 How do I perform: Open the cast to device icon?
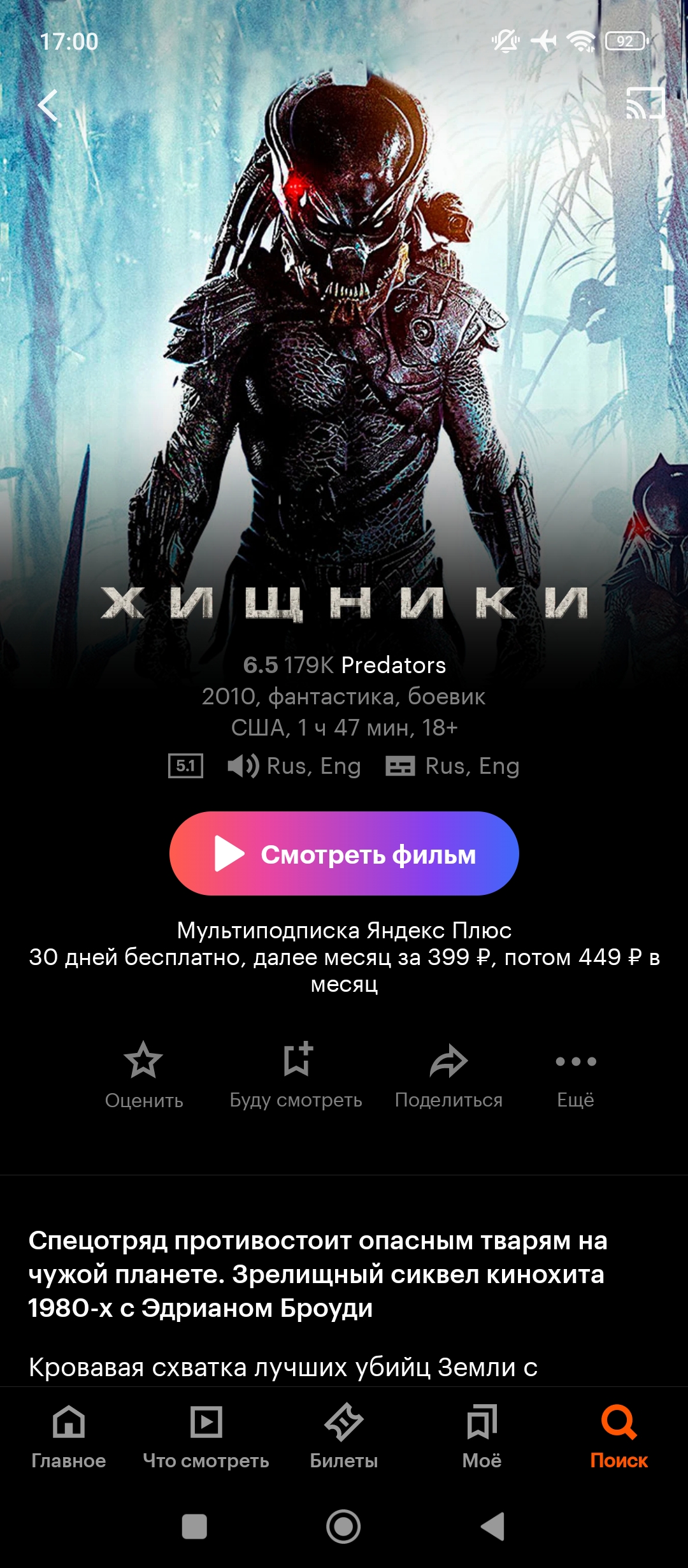[645, 103]
